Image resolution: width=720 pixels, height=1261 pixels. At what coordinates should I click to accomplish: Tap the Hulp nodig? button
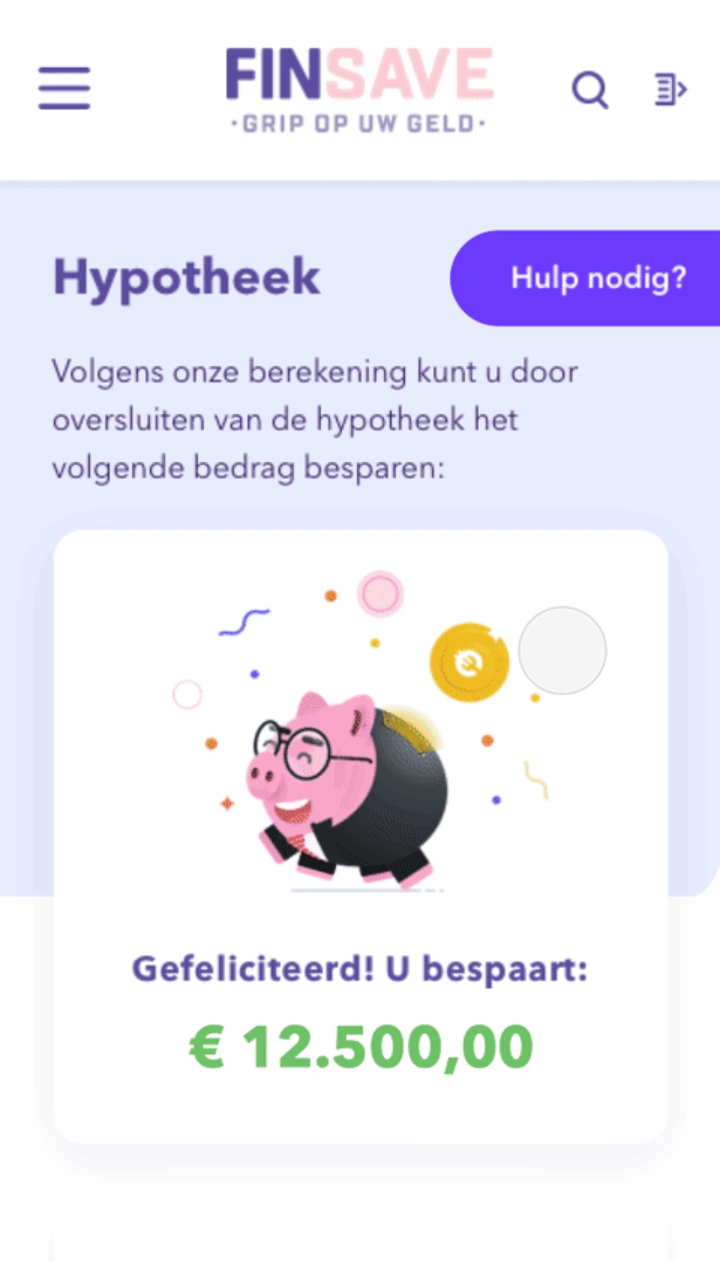click(x=597, y=278)
